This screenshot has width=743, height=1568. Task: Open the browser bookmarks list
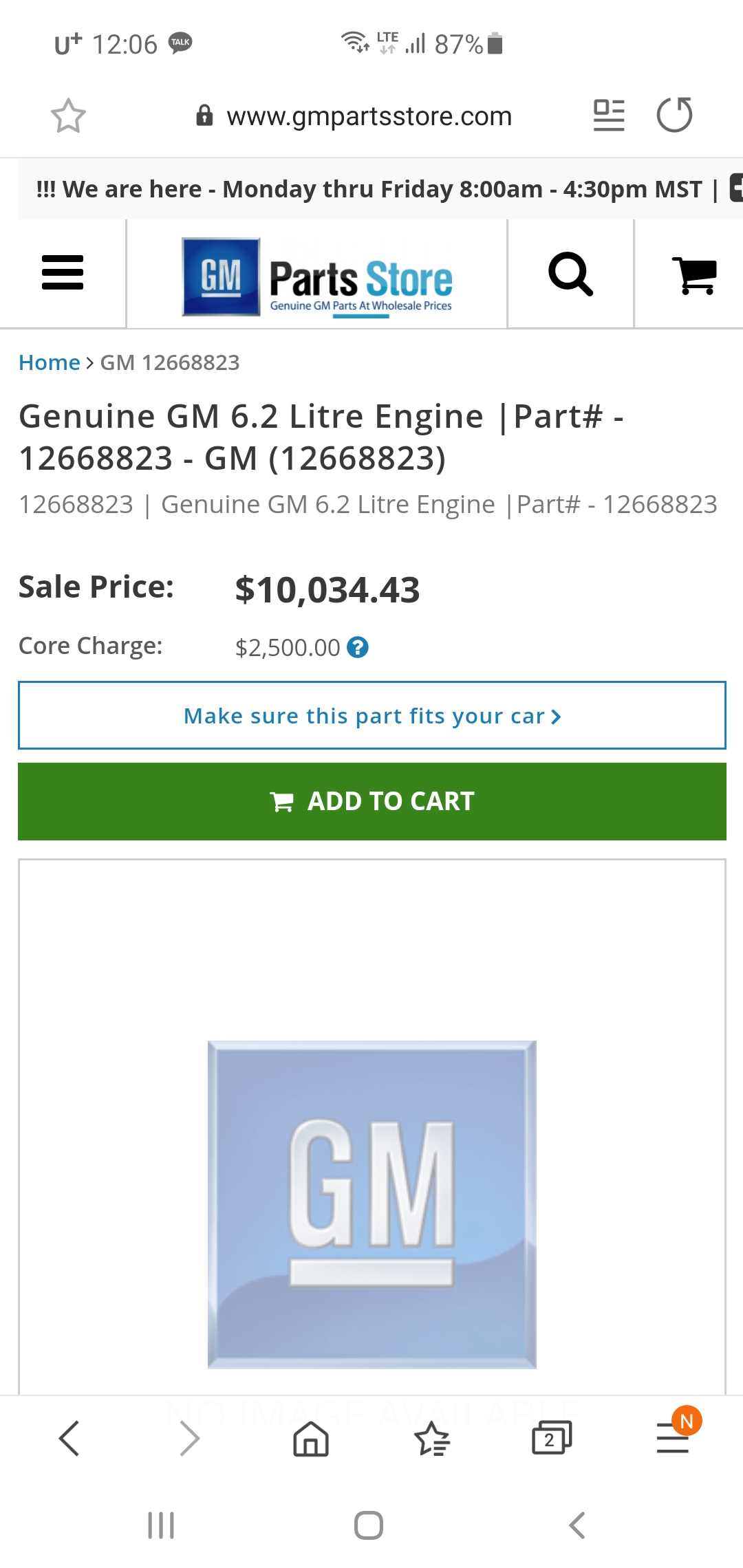pos(432,1438)
